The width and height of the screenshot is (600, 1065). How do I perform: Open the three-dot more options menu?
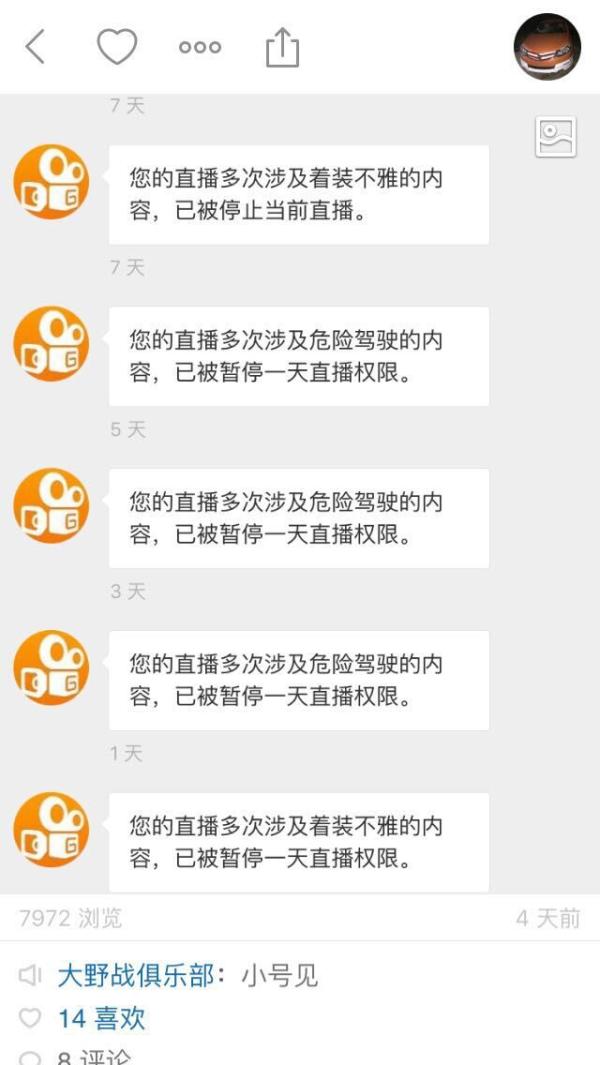[200, 47]
